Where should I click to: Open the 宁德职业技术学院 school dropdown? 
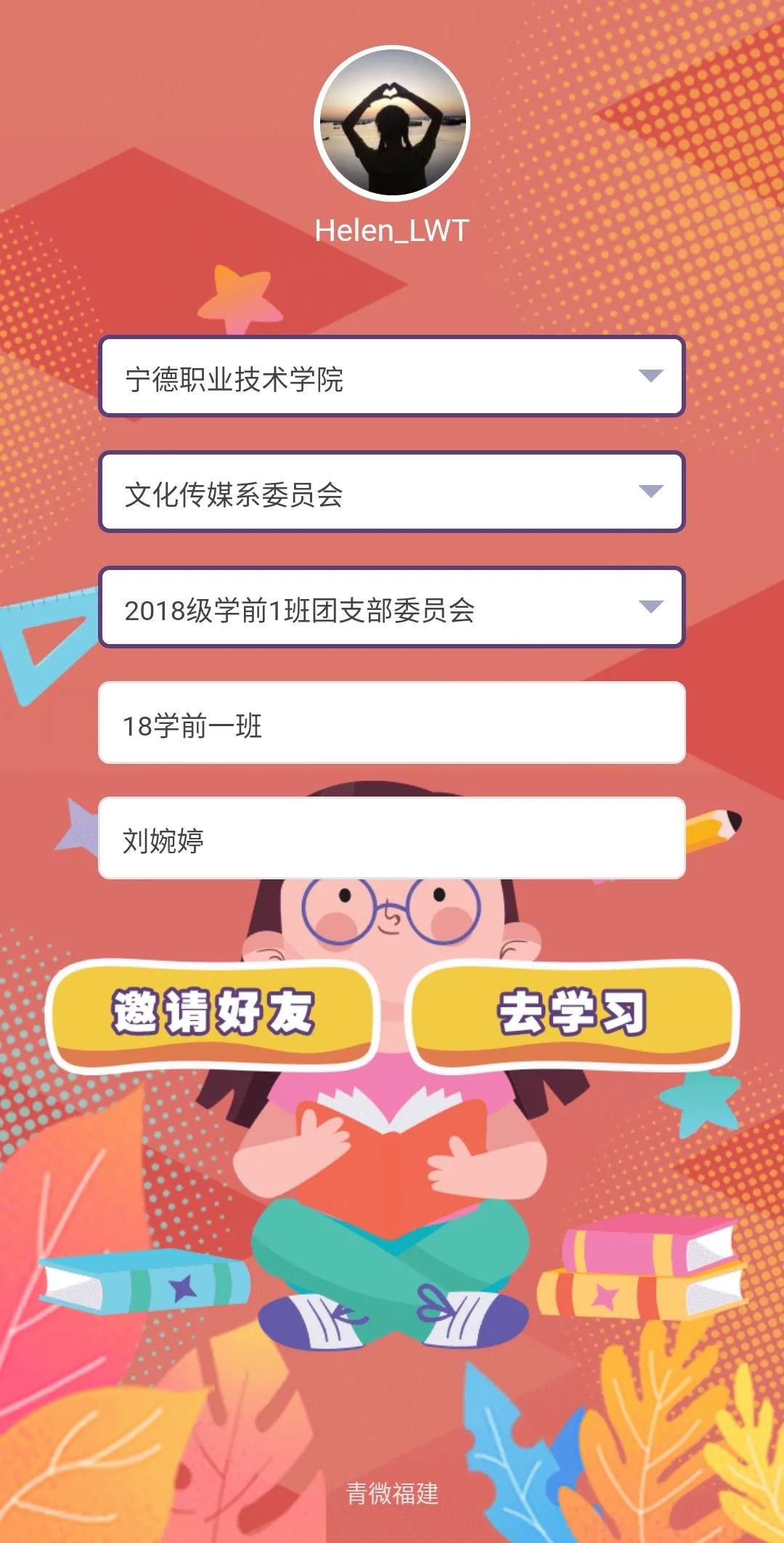(x=392, y=377)
